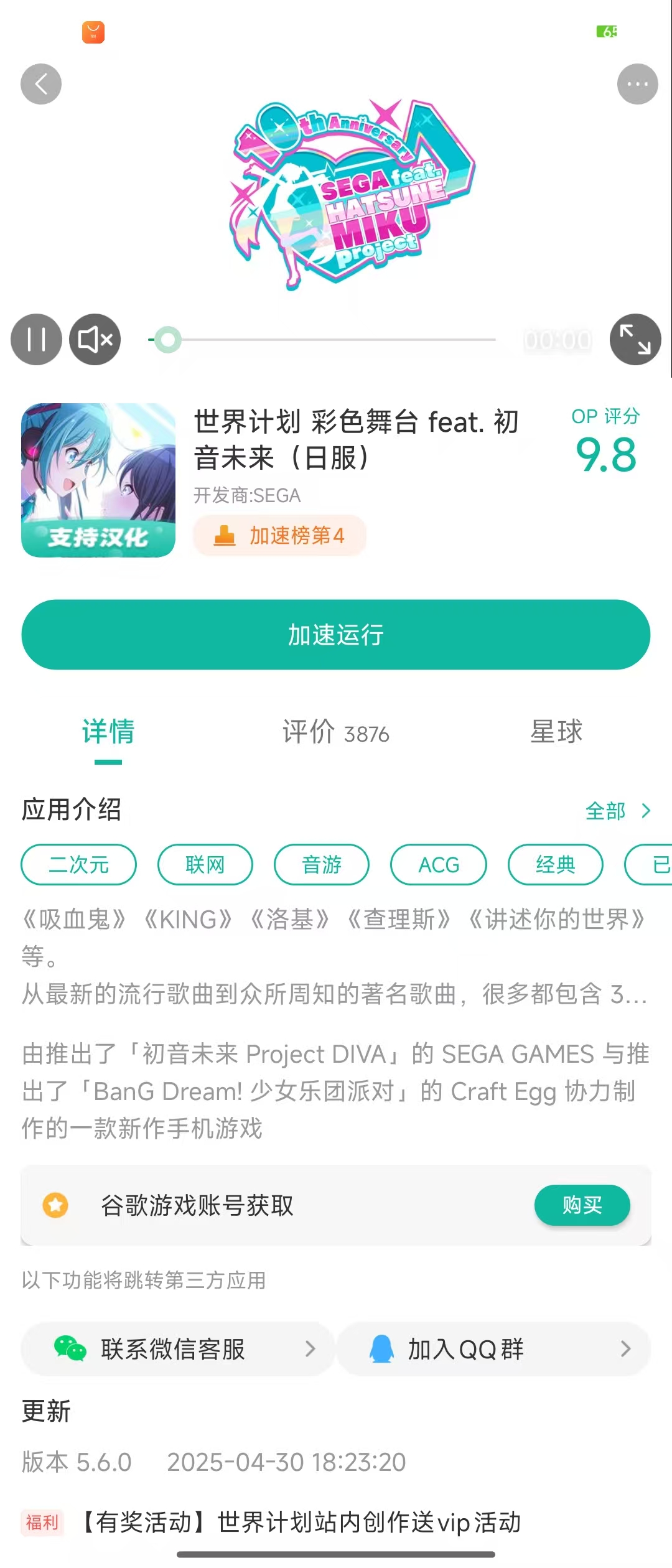
Task: Select the 二次元 tag chip
Action: click(x=79, y=864)
